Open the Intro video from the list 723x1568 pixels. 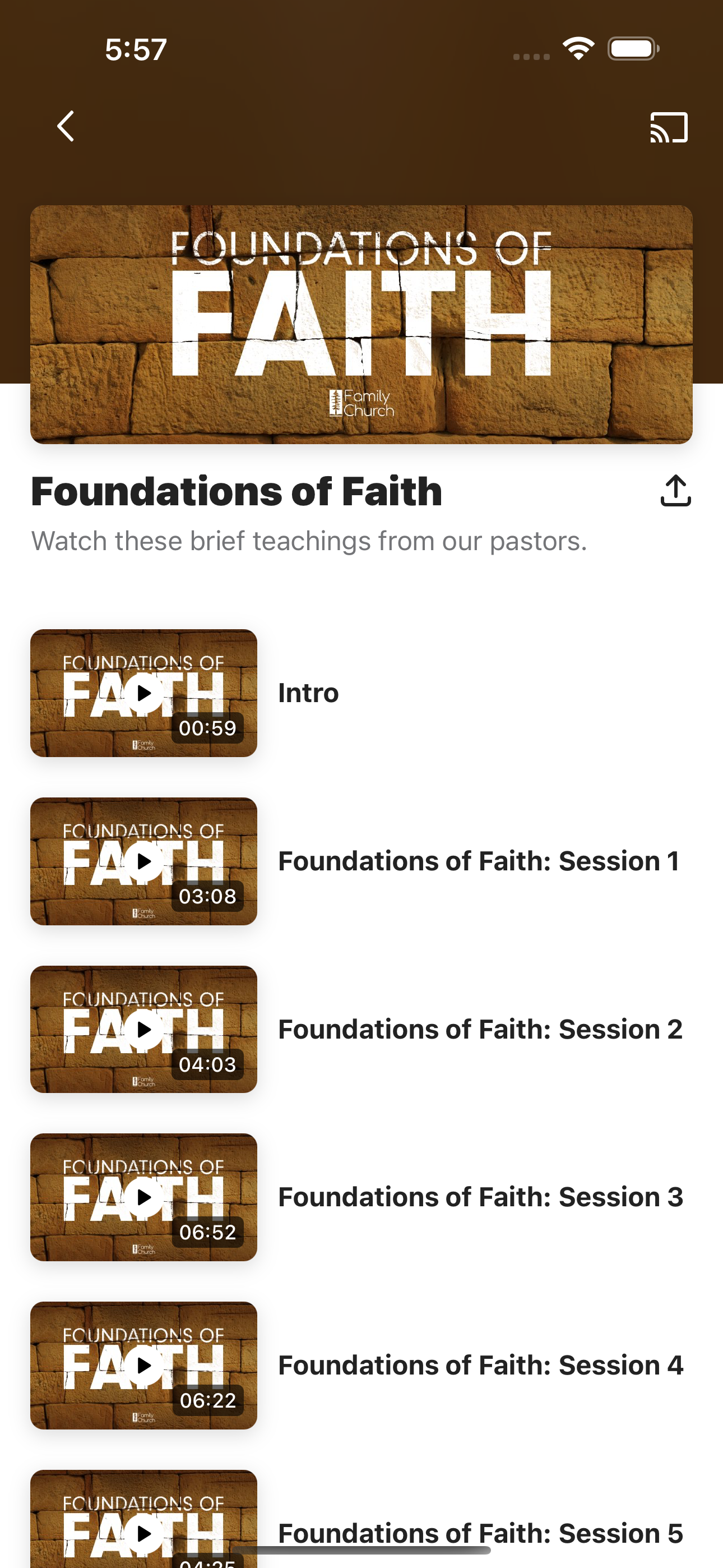pyautogui.click(x=307, y=693)
